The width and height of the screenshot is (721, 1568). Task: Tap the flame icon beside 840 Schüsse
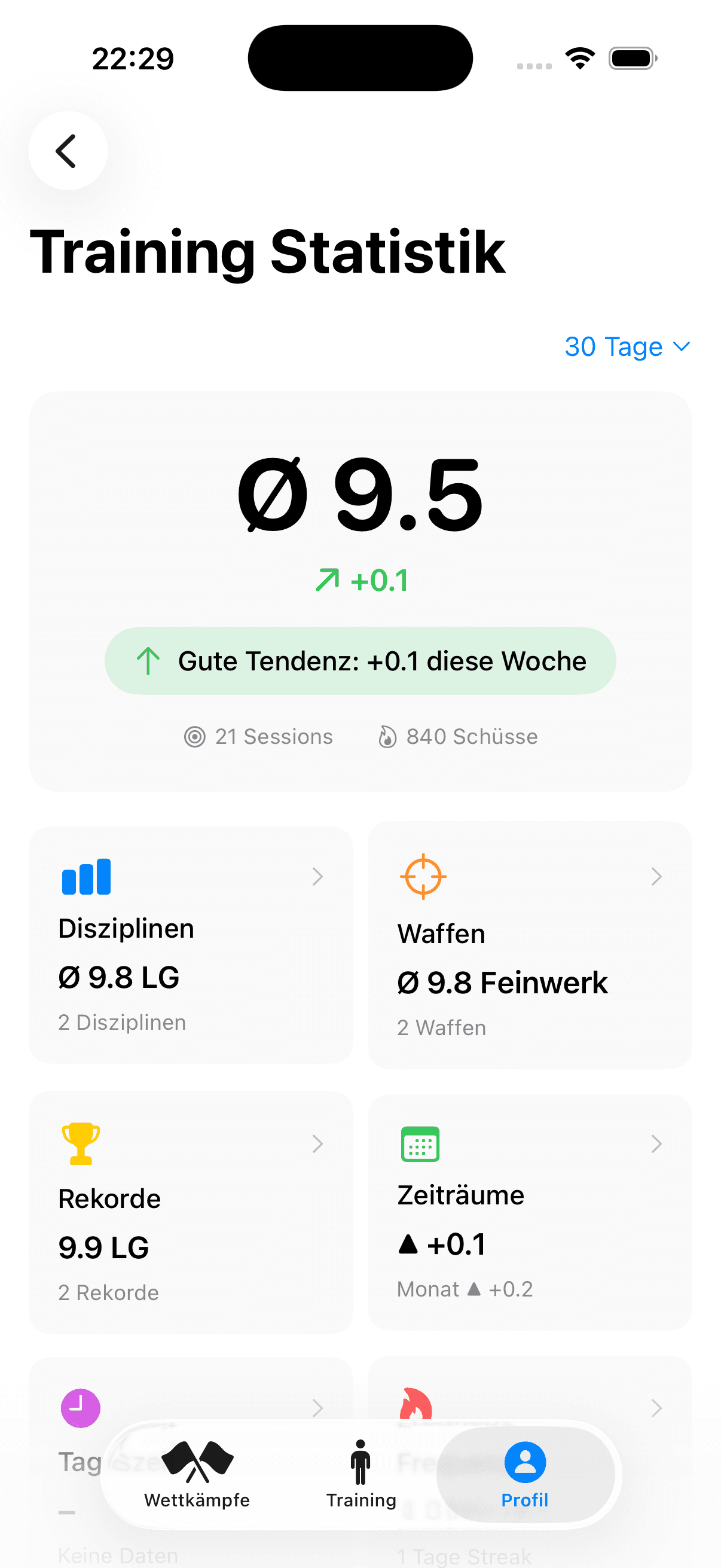tap(387, 737)
